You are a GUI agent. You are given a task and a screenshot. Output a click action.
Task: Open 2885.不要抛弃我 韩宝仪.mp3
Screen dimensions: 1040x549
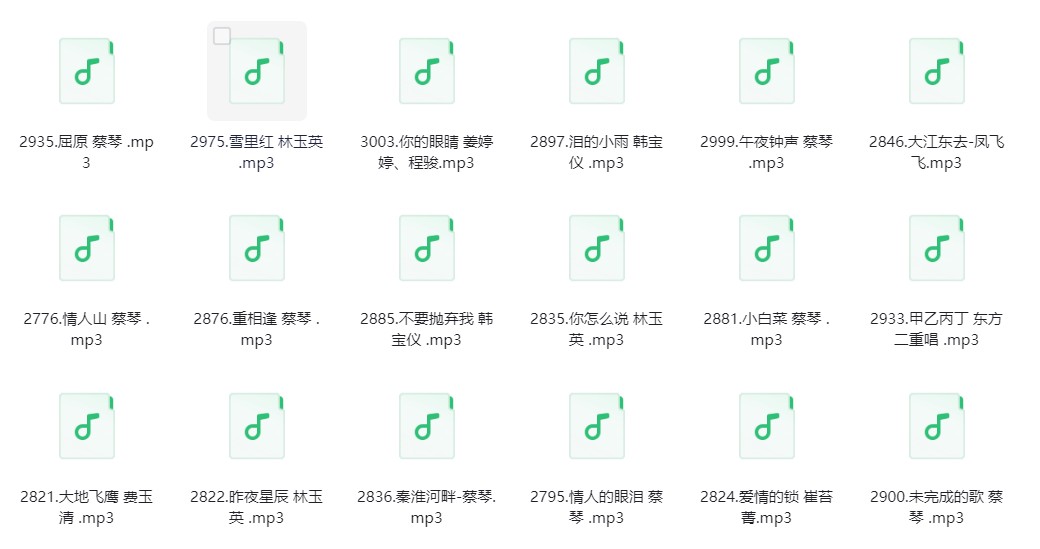point(426,249)
